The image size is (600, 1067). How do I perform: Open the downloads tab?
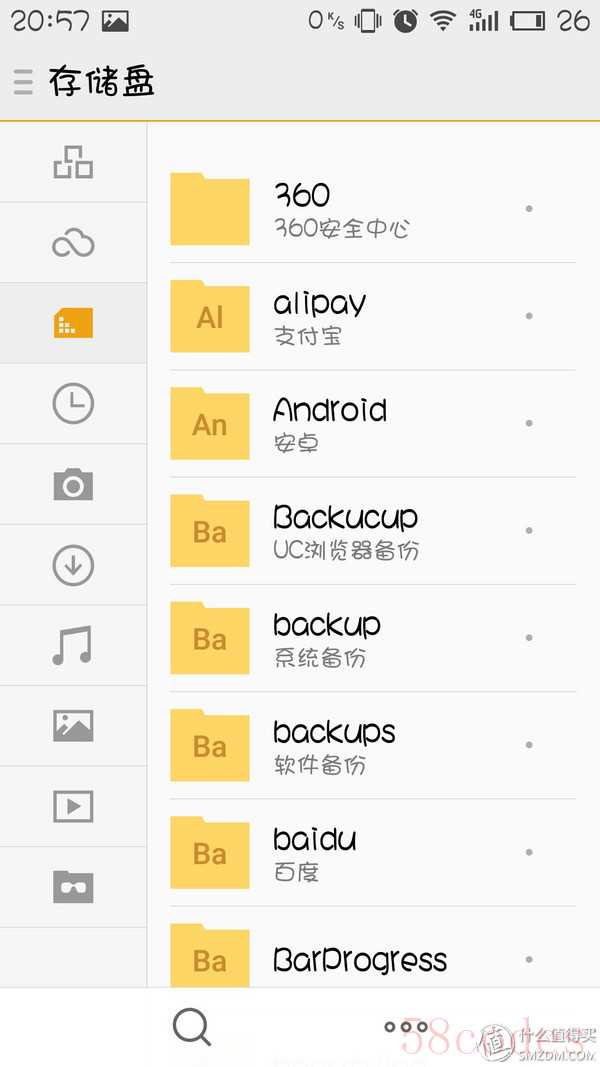click(73, 565)
